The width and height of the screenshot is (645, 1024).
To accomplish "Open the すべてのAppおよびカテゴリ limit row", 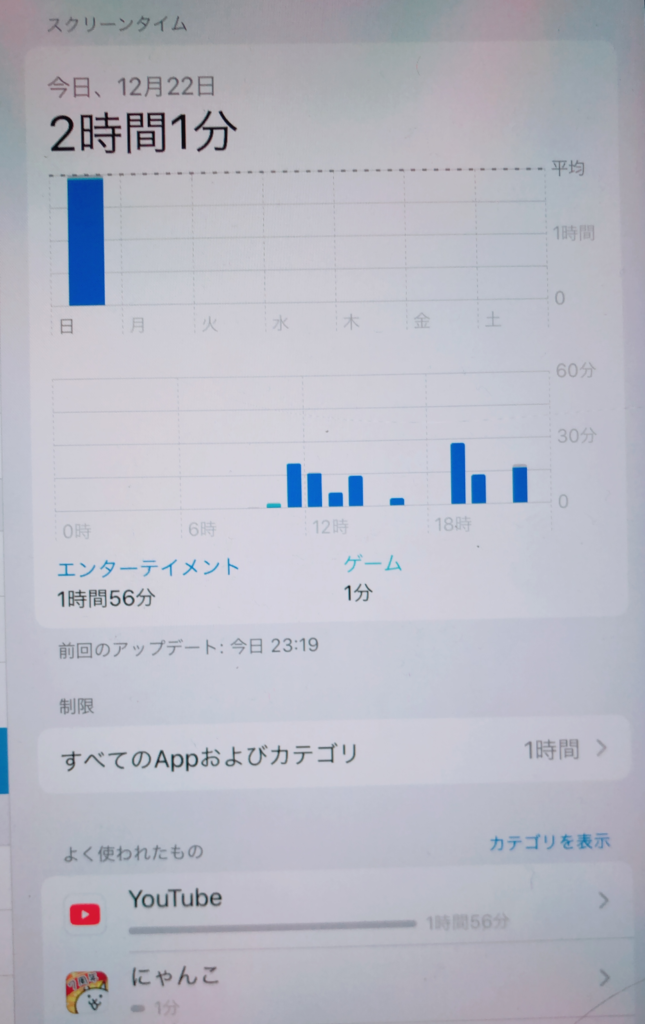I will (x=334, y=753).
